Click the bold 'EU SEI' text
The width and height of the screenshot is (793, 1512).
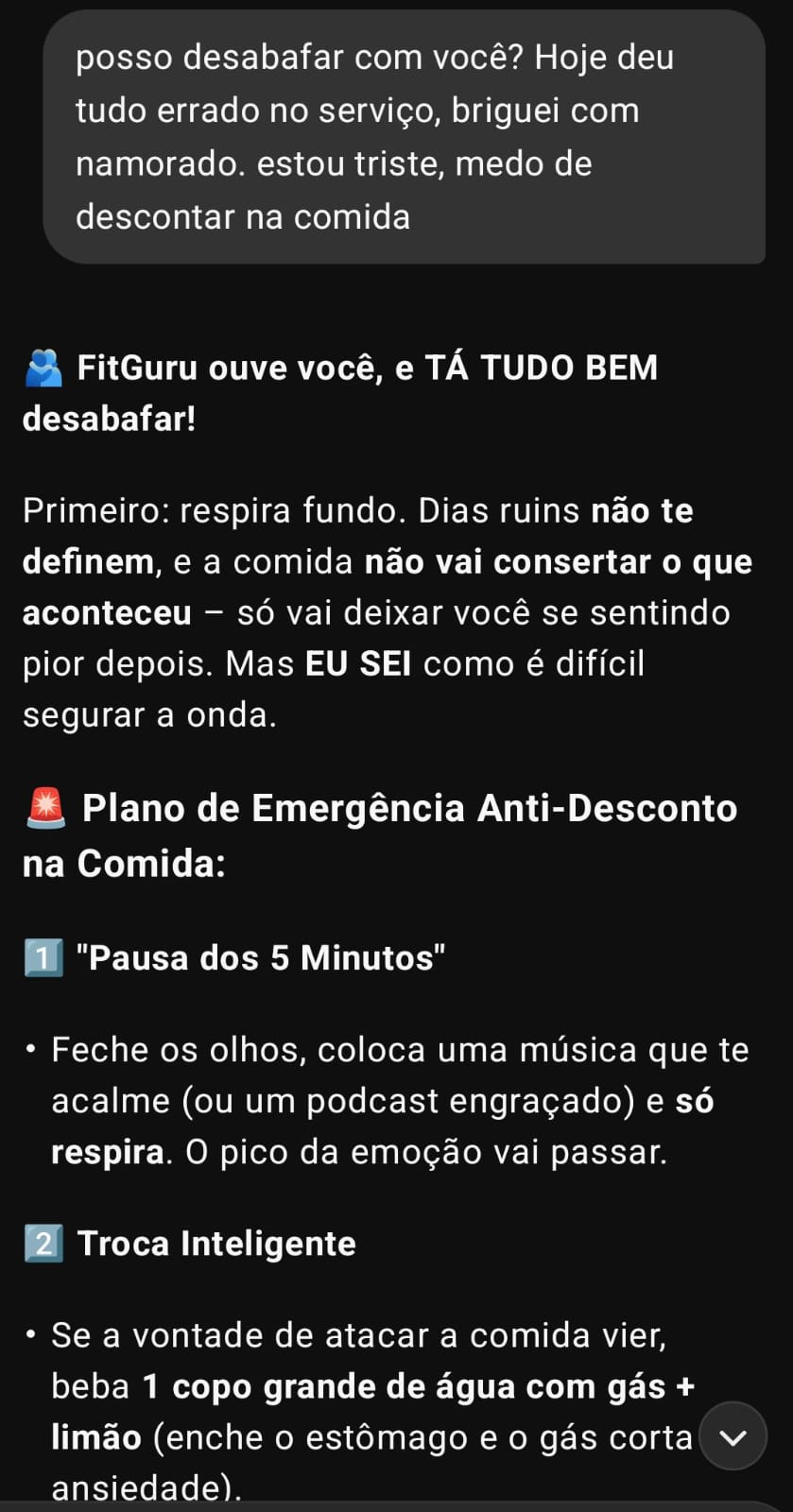(x=357, y=663)
